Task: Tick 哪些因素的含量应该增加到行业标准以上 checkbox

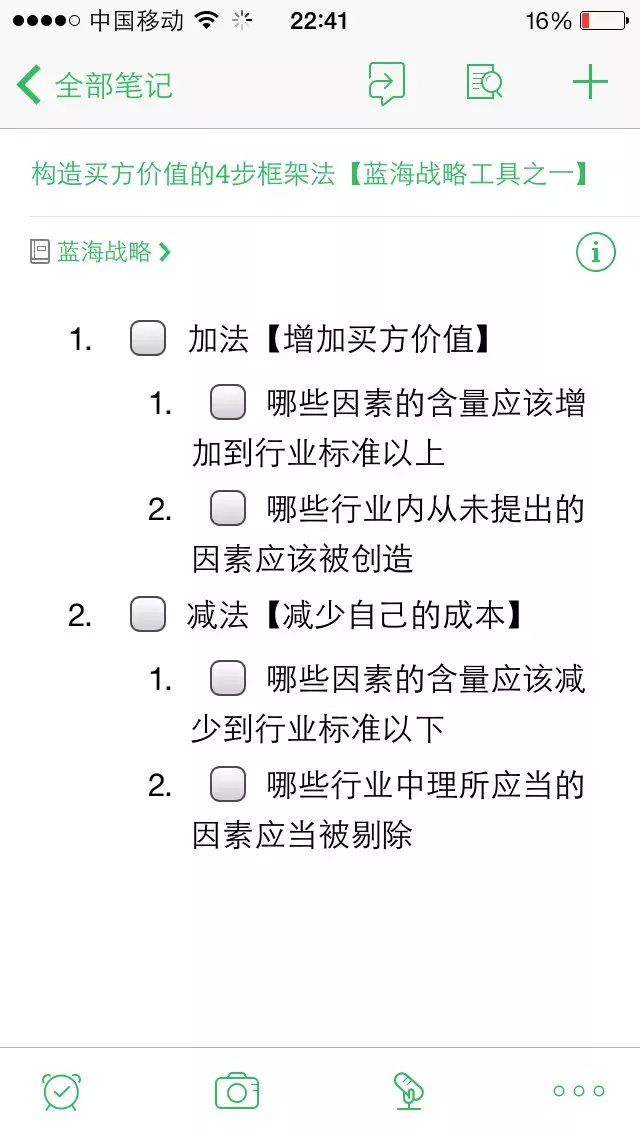Action: pyautogui.click(x=228, y=402)
